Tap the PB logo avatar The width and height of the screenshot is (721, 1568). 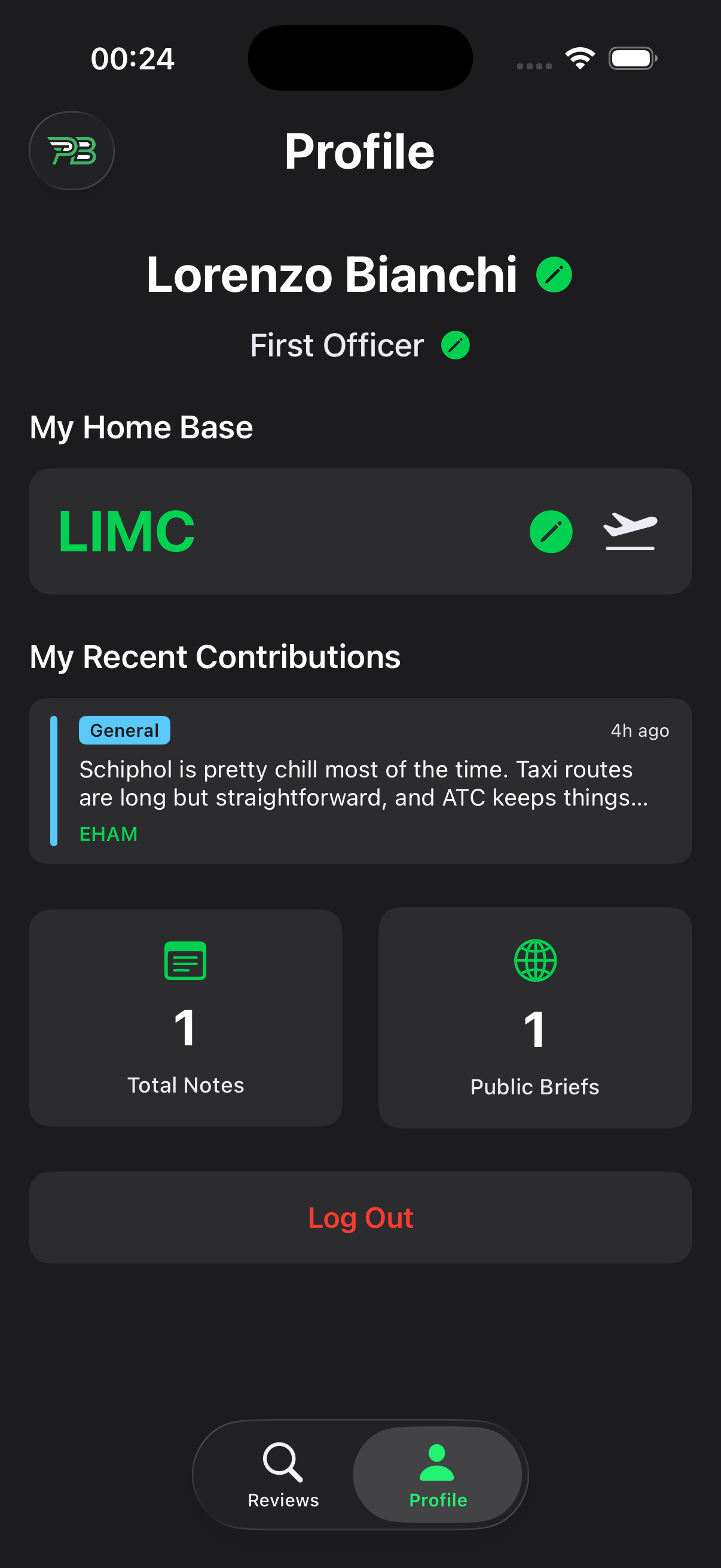tap(71, 150)
